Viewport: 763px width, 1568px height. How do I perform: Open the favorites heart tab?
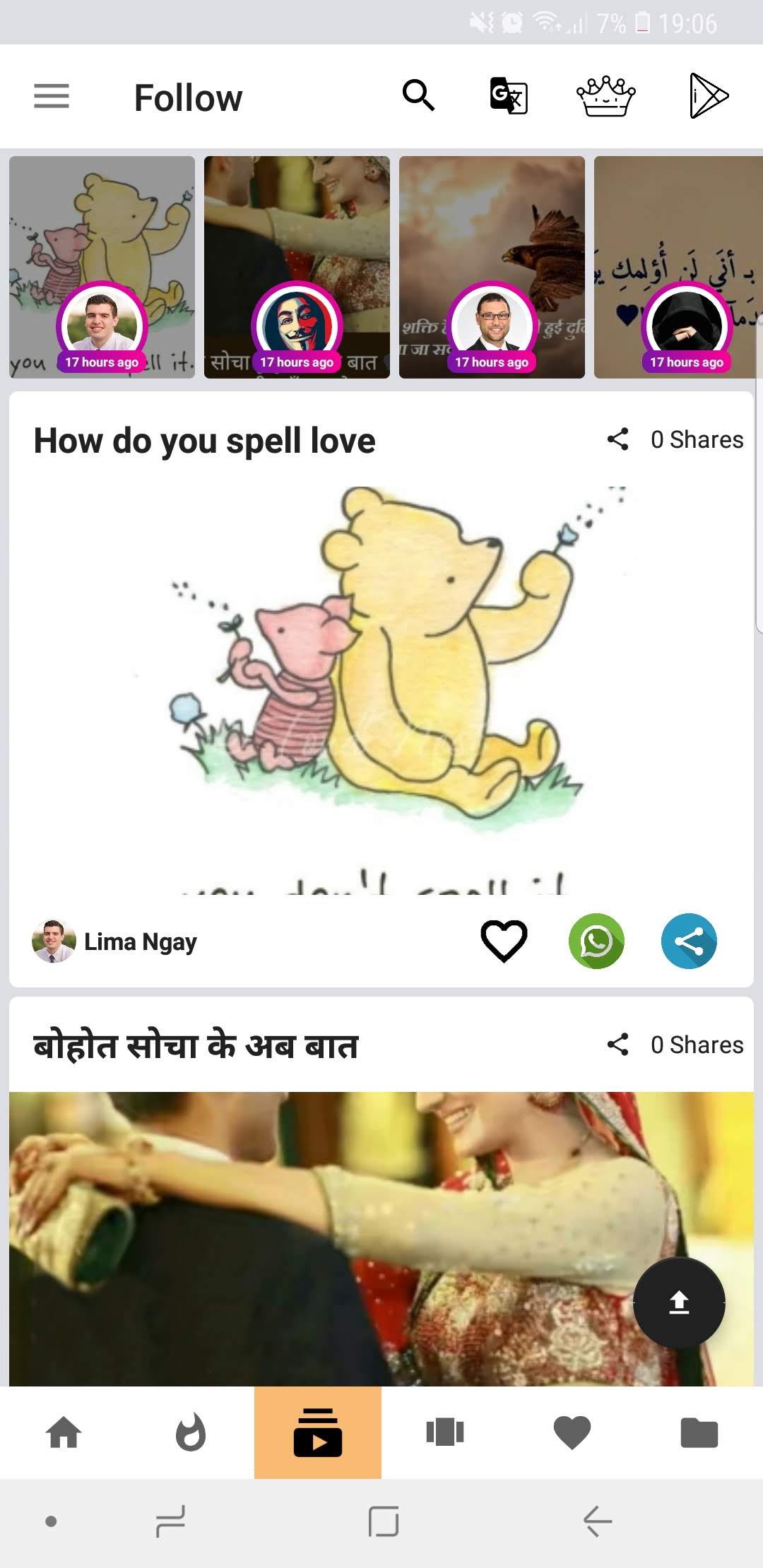pos(572,1432)
